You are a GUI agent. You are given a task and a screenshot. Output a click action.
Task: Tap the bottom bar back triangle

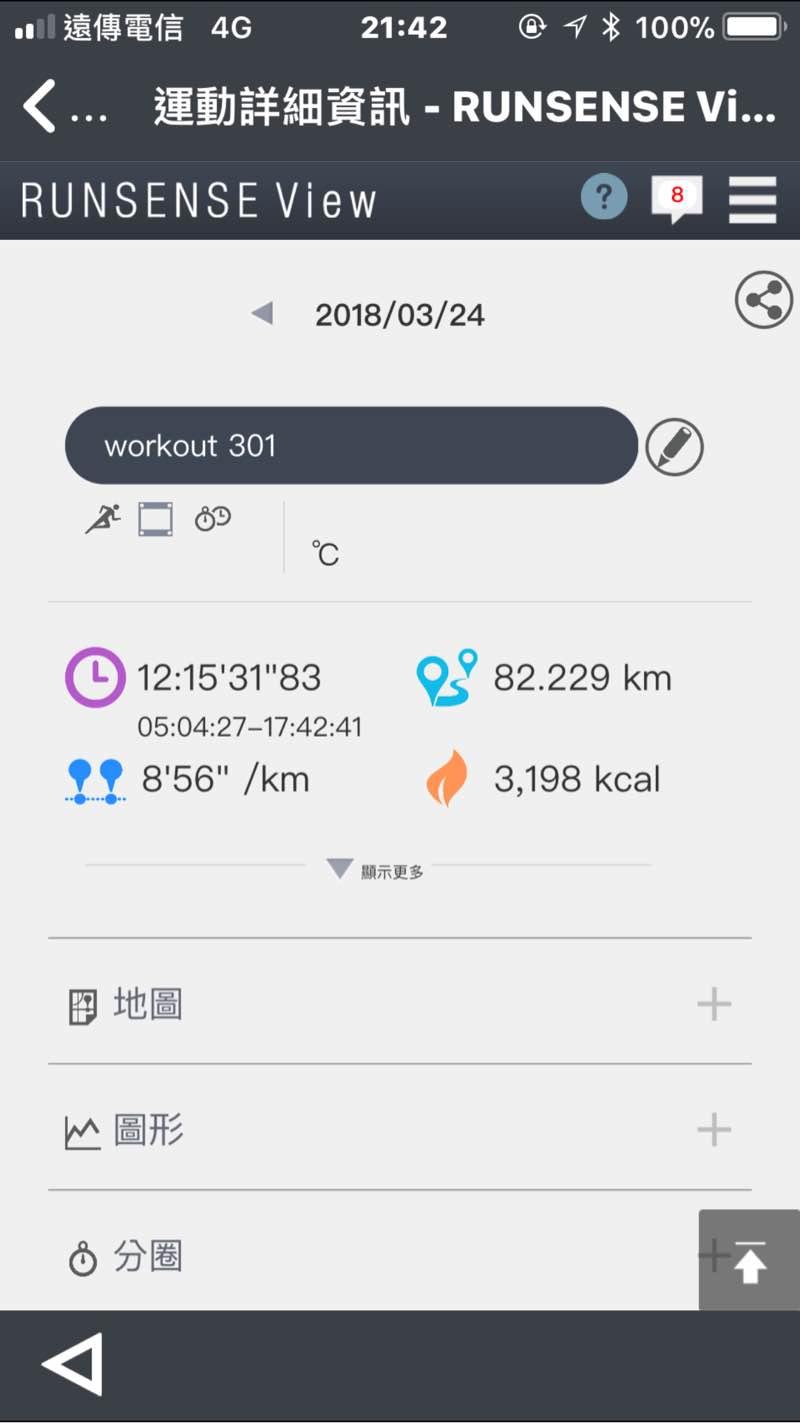coord(73,1364)
